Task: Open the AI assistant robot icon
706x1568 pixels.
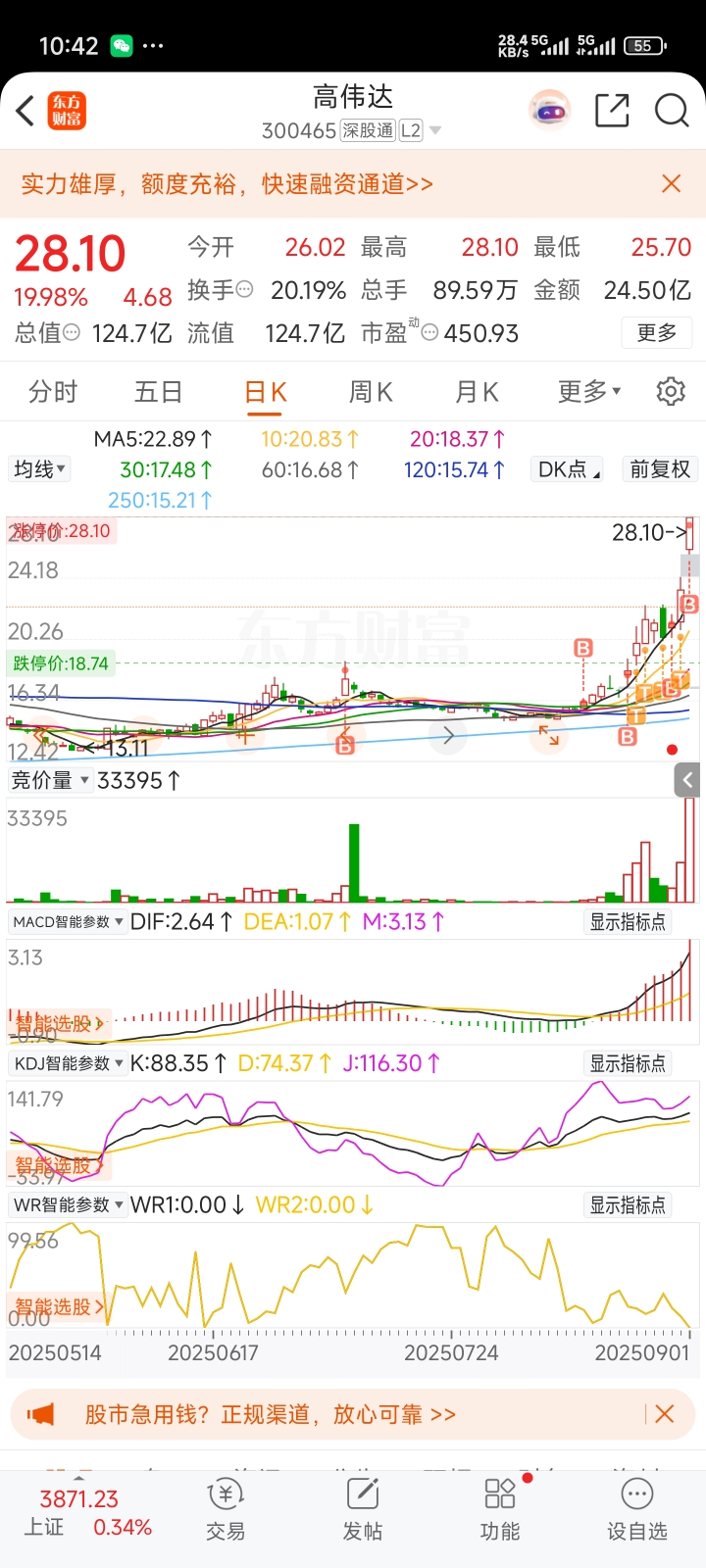Action: click(x=549, y=111)
